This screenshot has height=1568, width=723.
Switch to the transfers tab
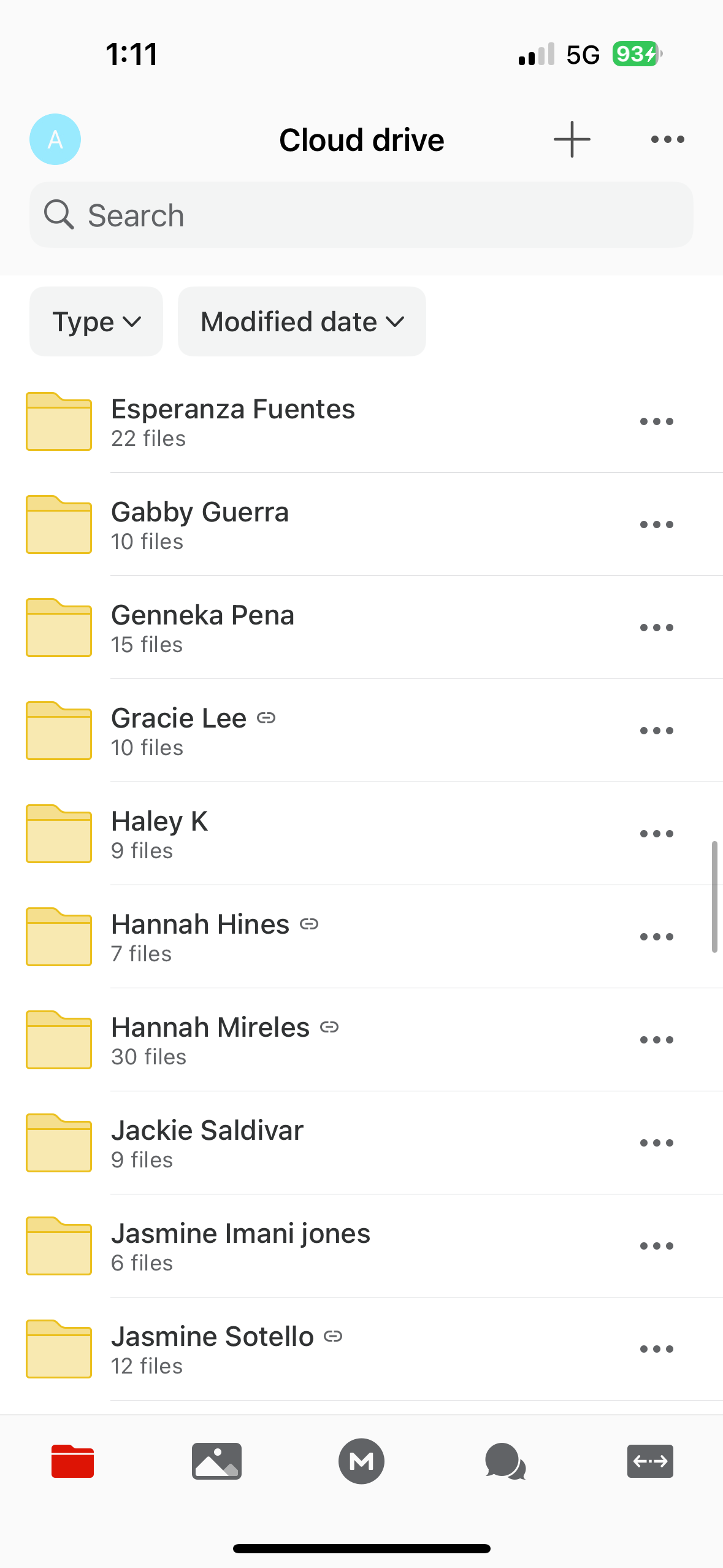(x=650, y=1461)
